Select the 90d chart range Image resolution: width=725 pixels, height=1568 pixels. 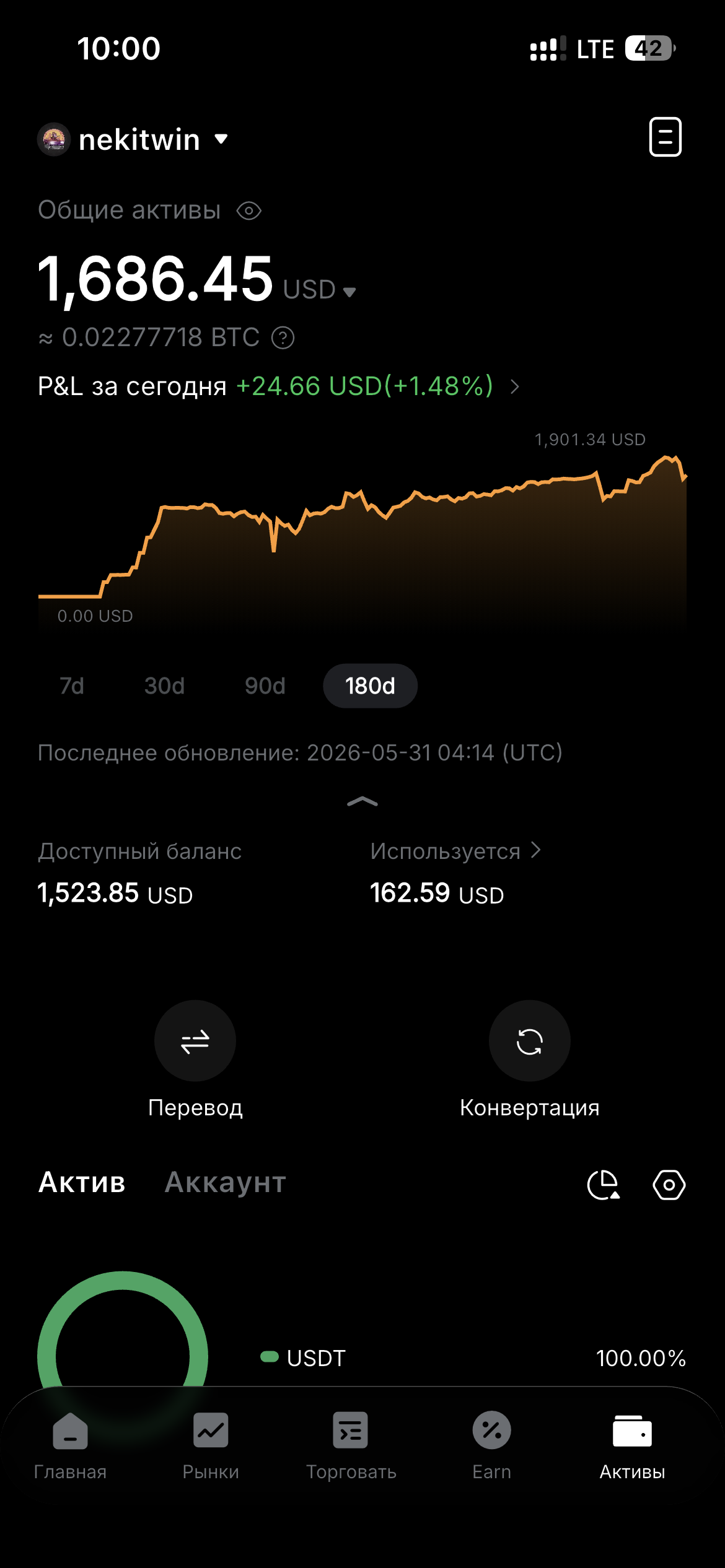[265, 686]
